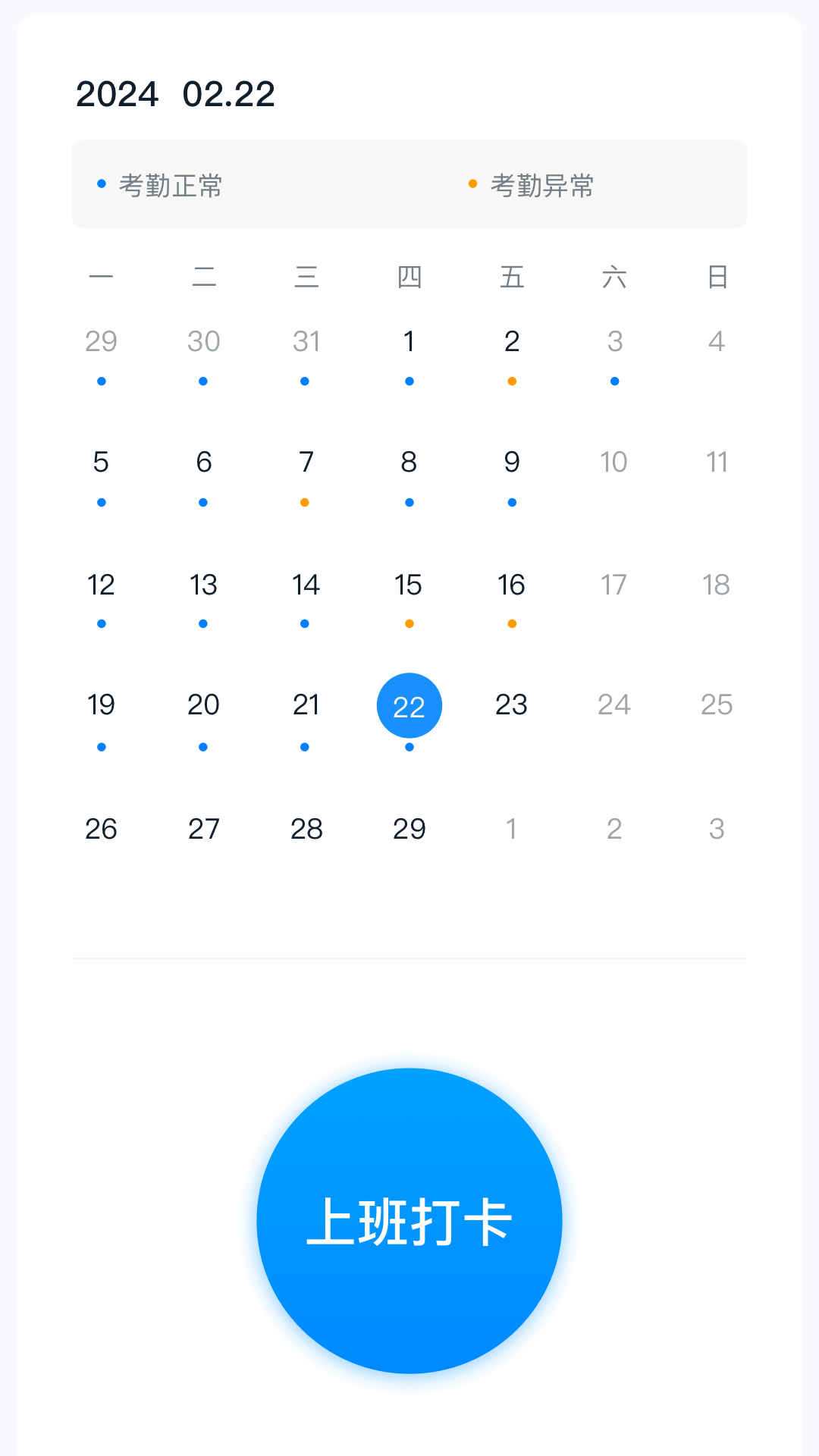Open attendance for date 15

tap(409, 585)
